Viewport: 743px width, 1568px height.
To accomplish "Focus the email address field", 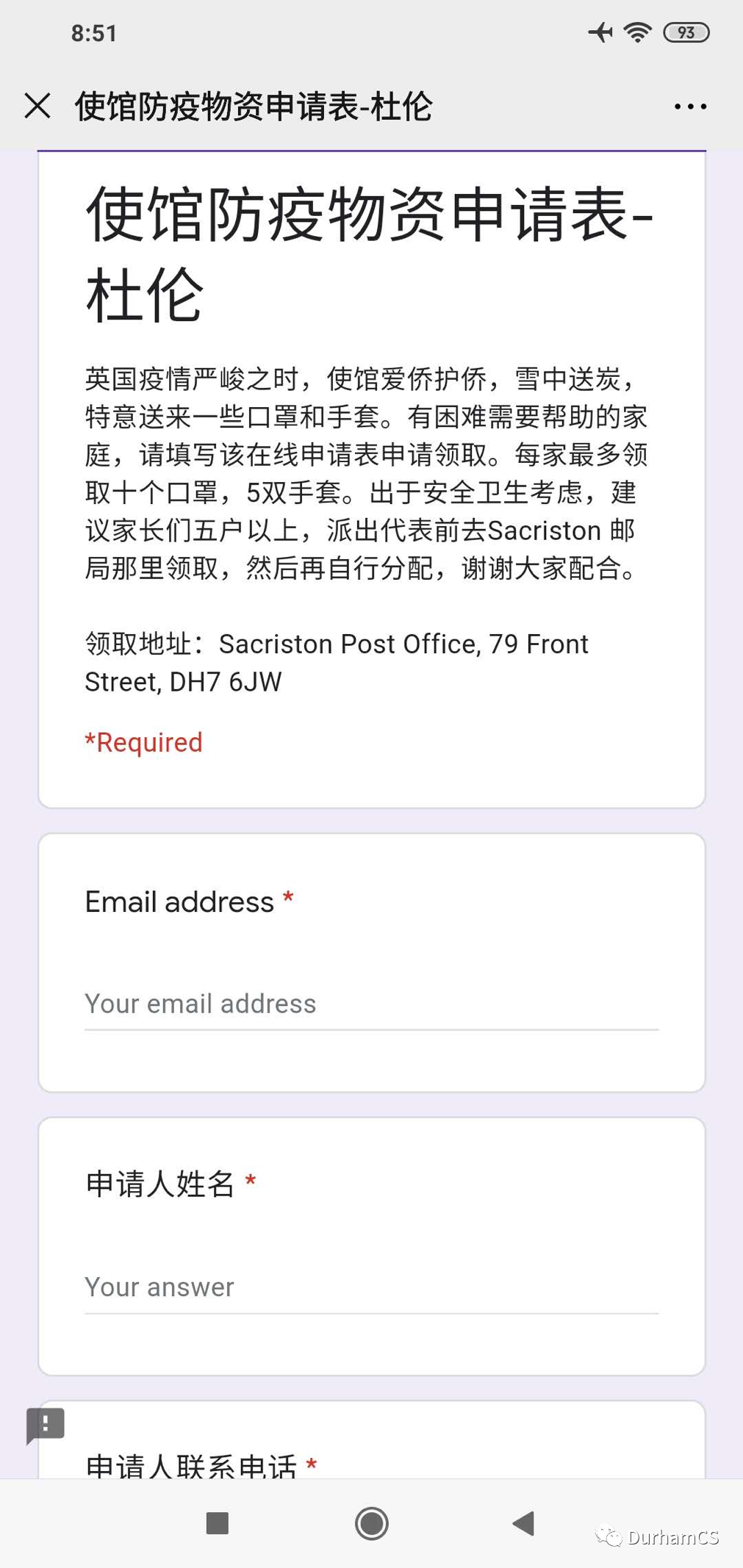I will (x=371, y=1004).
